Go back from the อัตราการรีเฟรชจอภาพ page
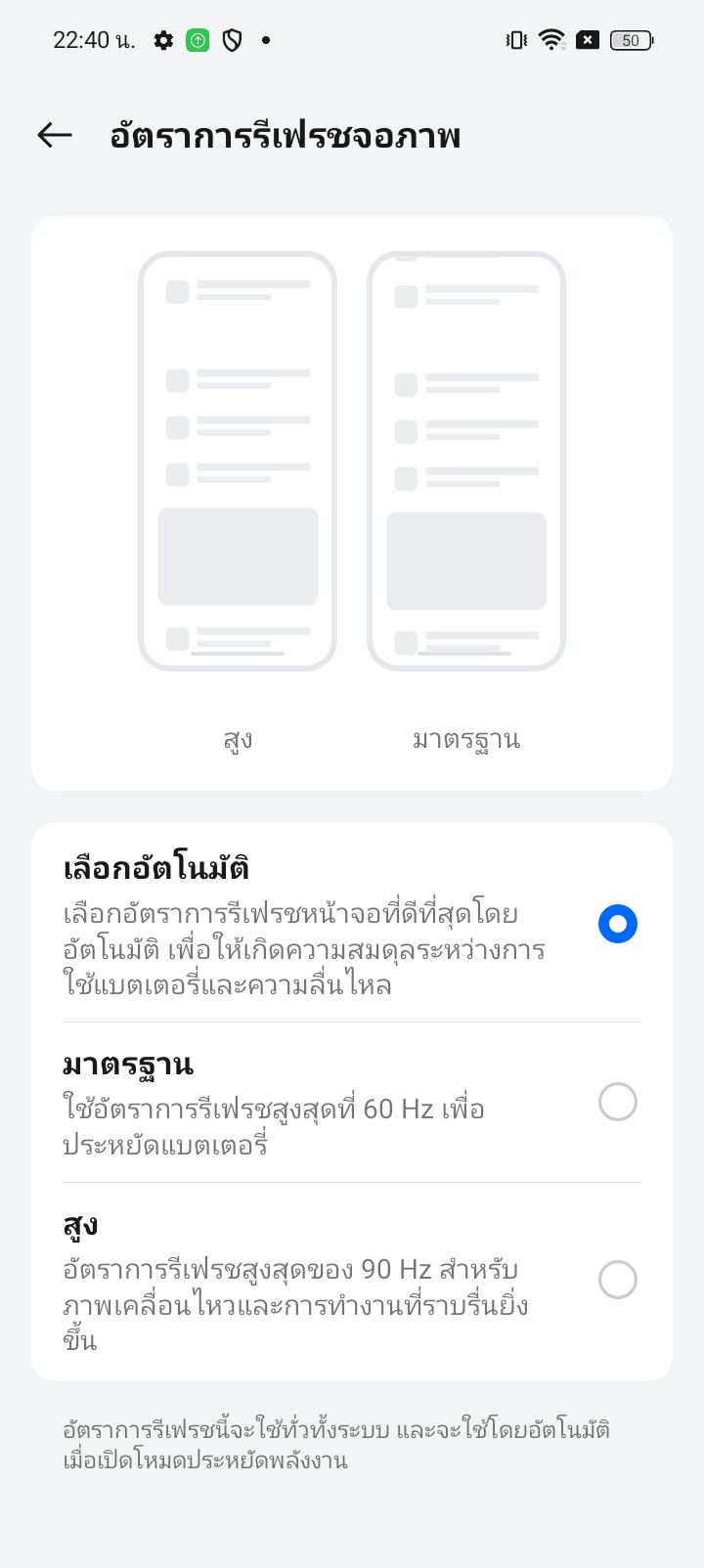 pos(55,136)
